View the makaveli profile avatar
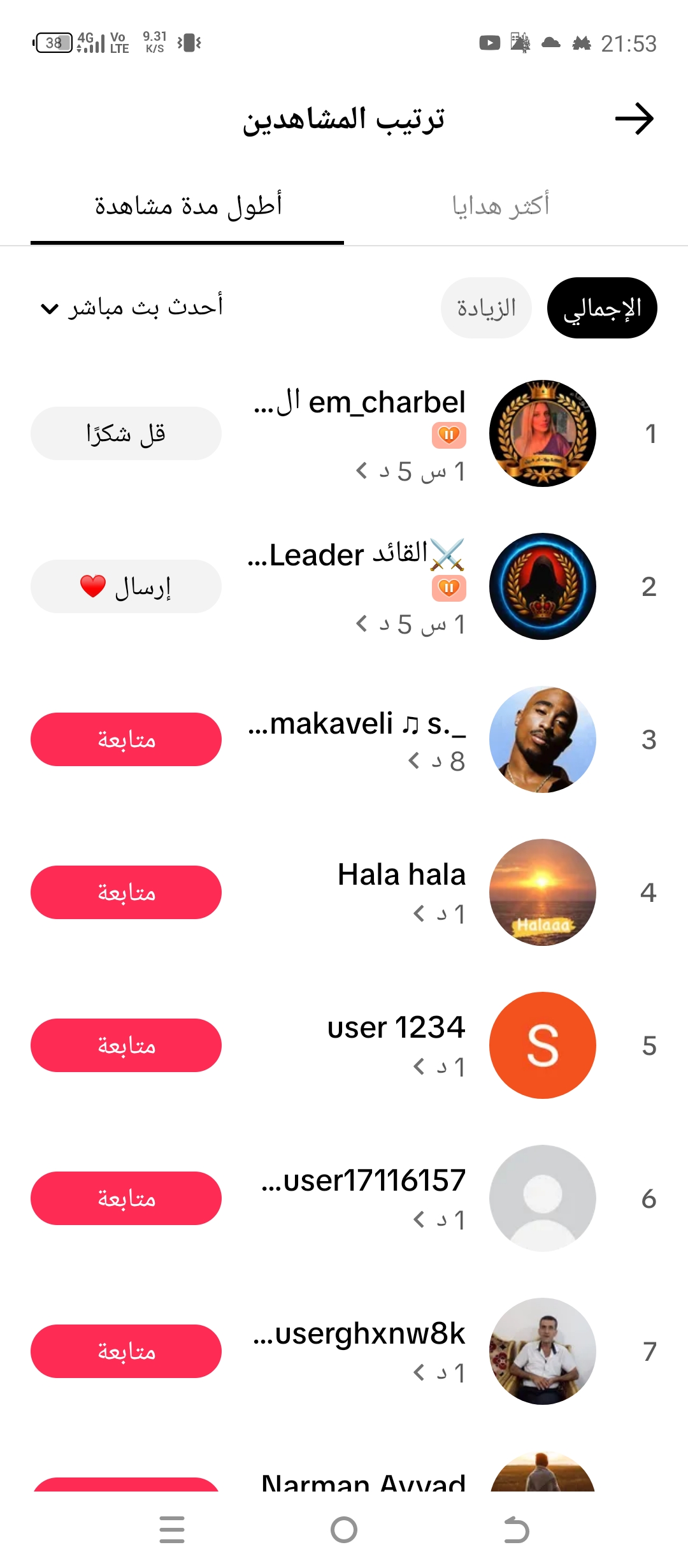Viewport: 688px width, 1568px height. coord(543,739)
